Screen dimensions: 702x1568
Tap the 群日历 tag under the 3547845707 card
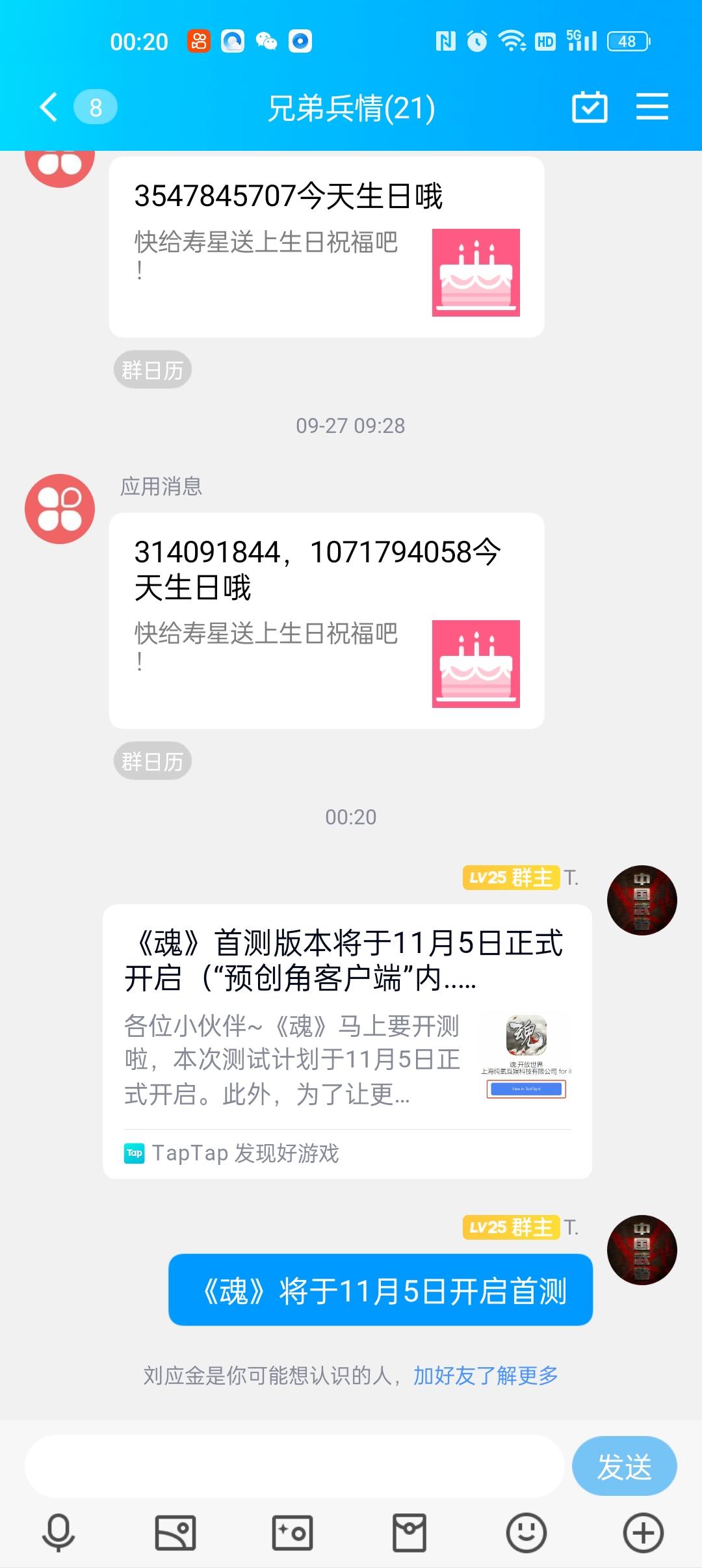click(x=153, y=371)
